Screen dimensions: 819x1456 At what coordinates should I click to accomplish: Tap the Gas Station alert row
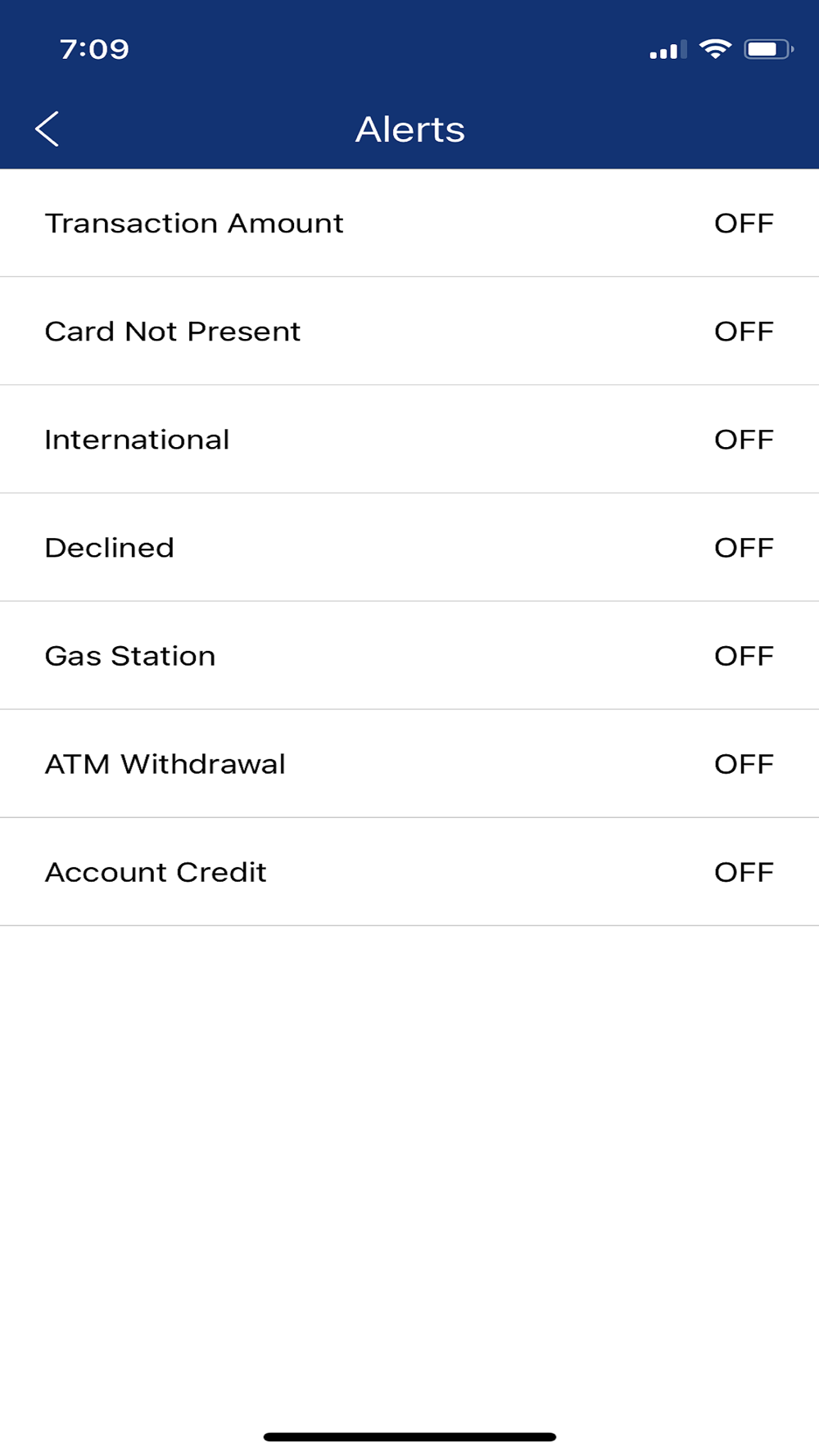(409, 655)
